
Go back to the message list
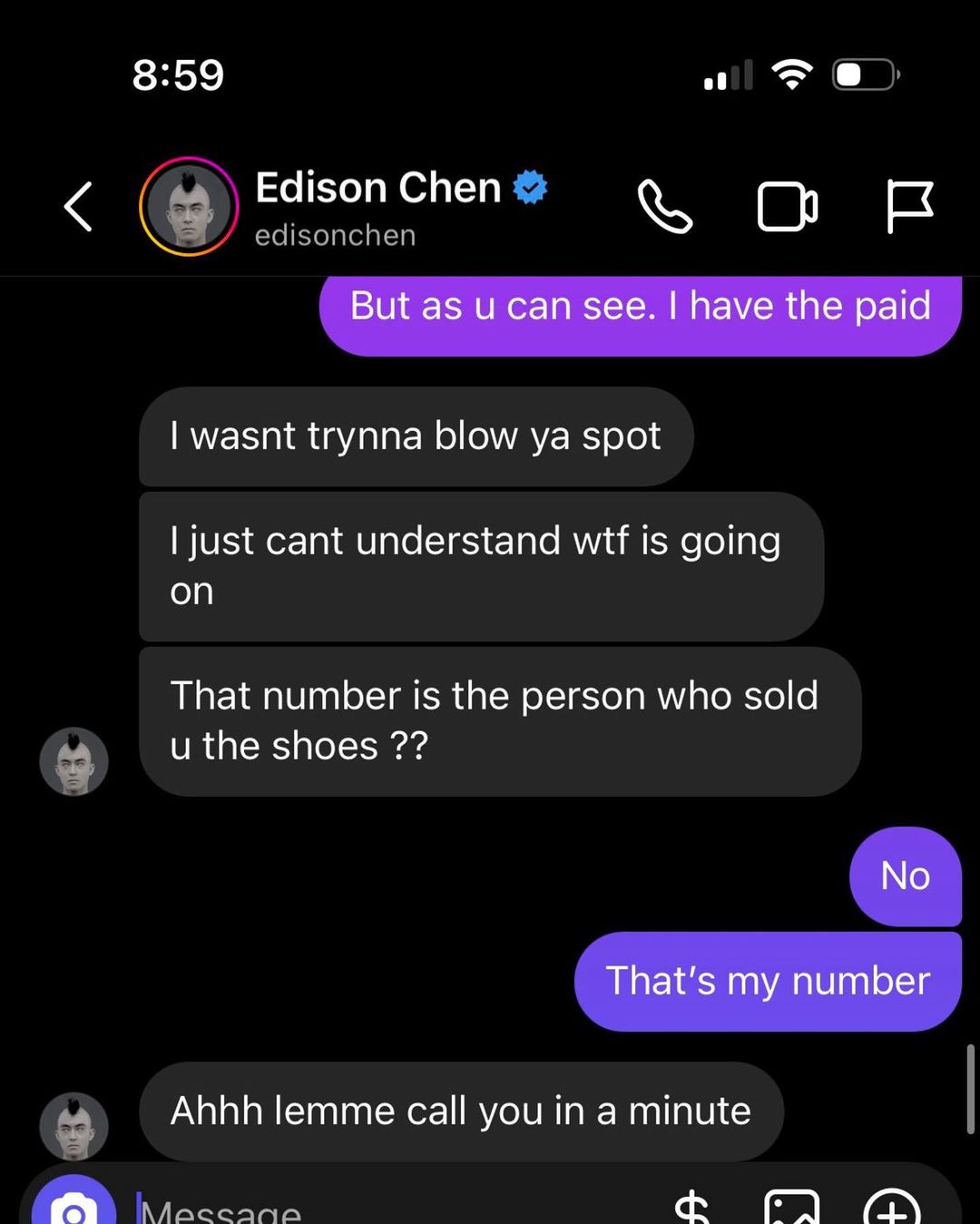point(79,207)
